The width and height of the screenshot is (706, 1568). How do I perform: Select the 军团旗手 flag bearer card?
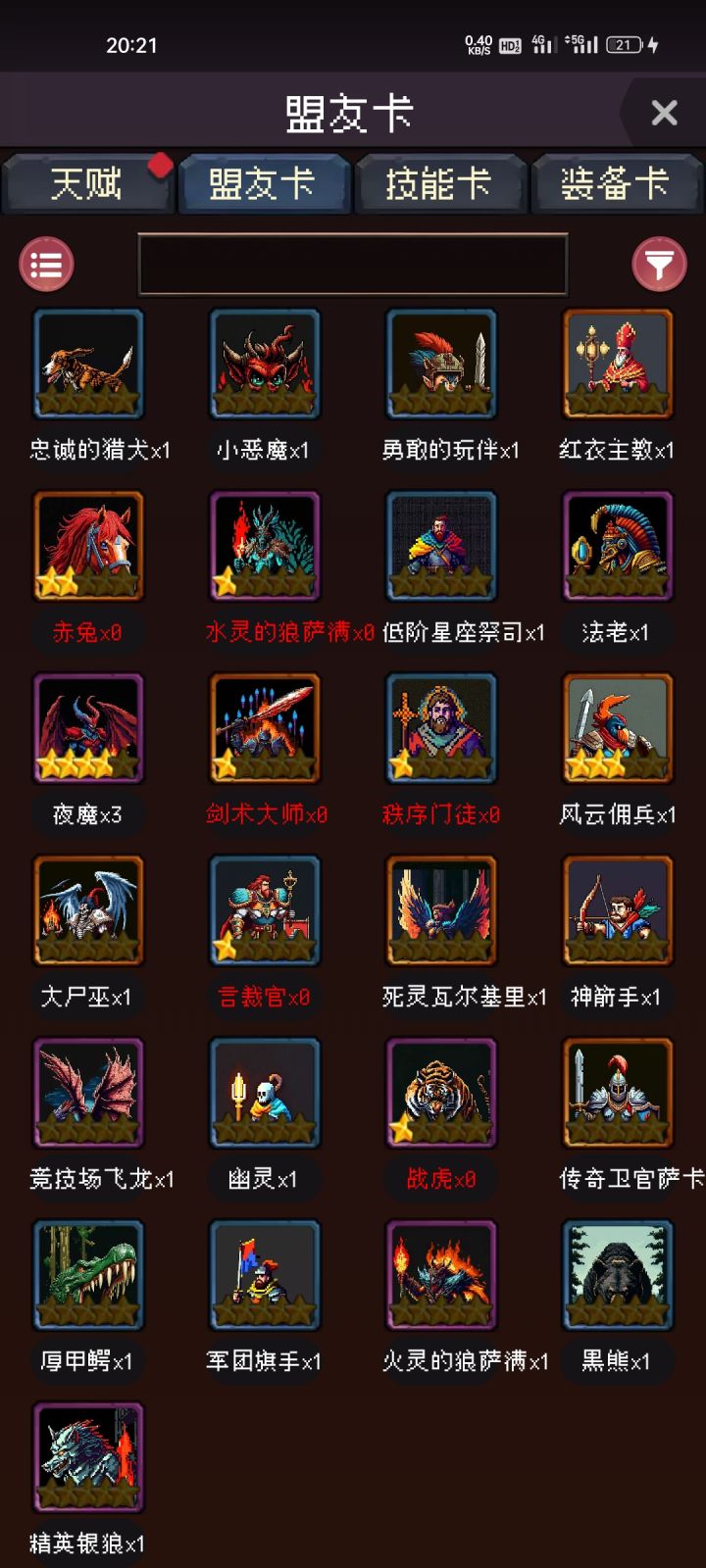click(264, 1274)
